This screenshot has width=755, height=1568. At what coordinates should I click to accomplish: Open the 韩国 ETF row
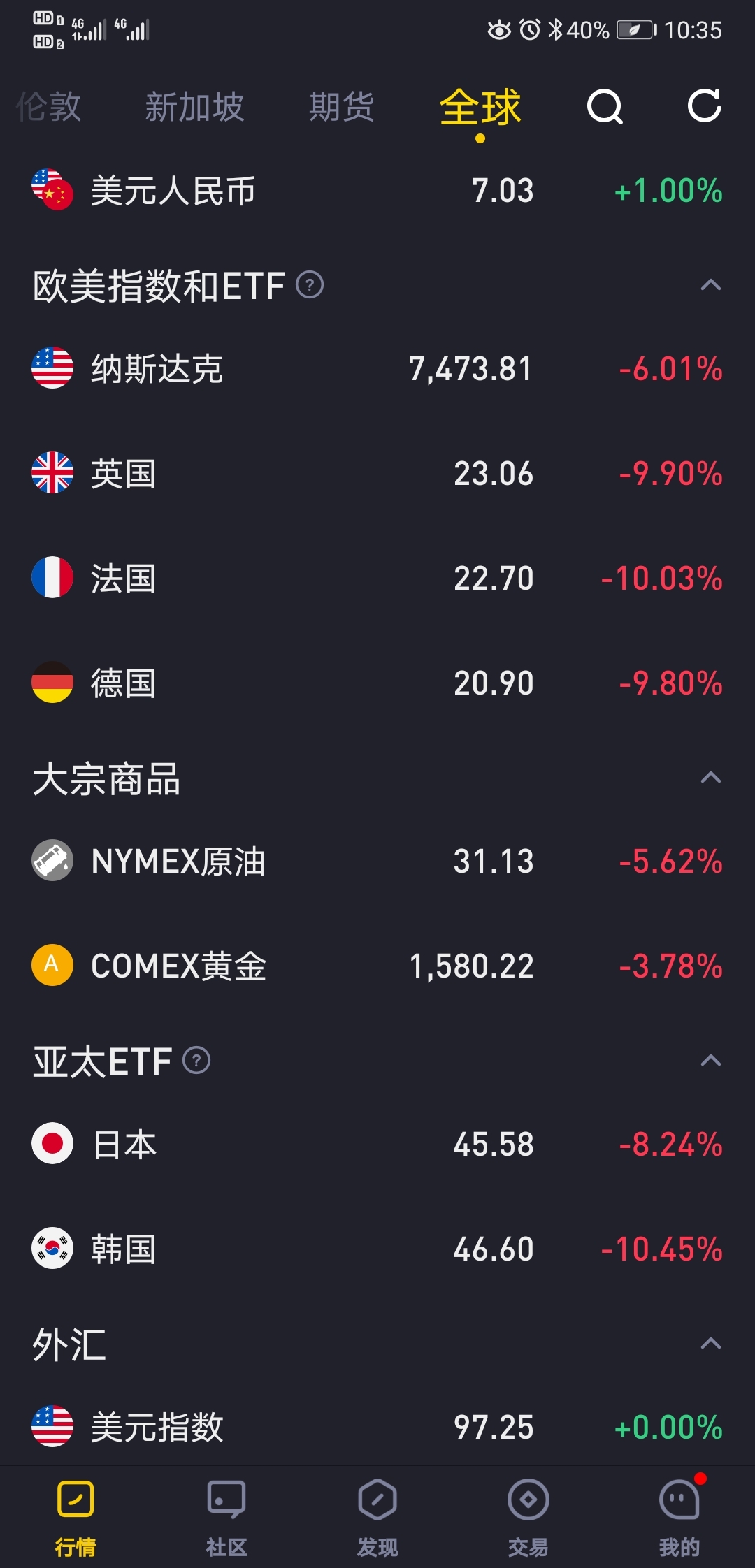point(377,1249)
